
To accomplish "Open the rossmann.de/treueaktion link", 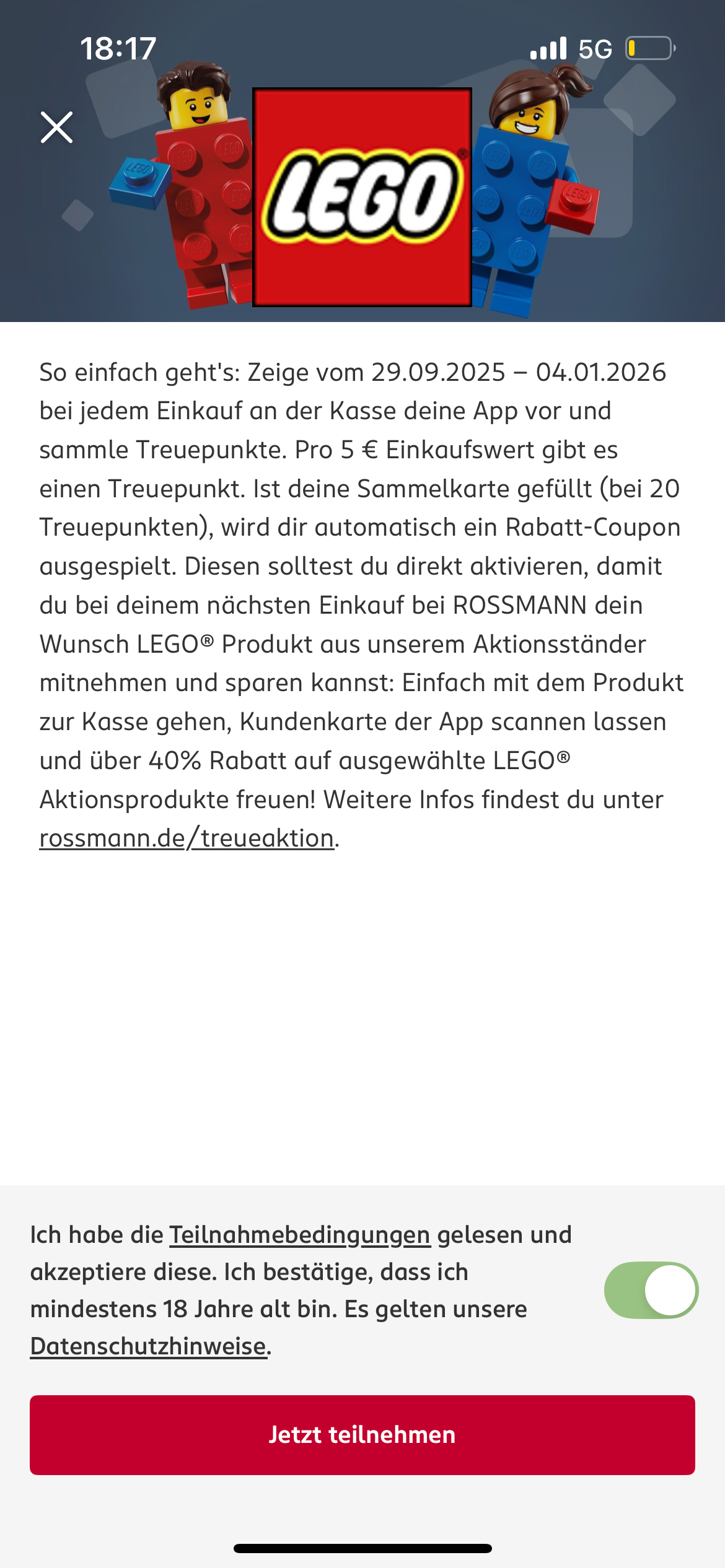I will coord(187,838).
